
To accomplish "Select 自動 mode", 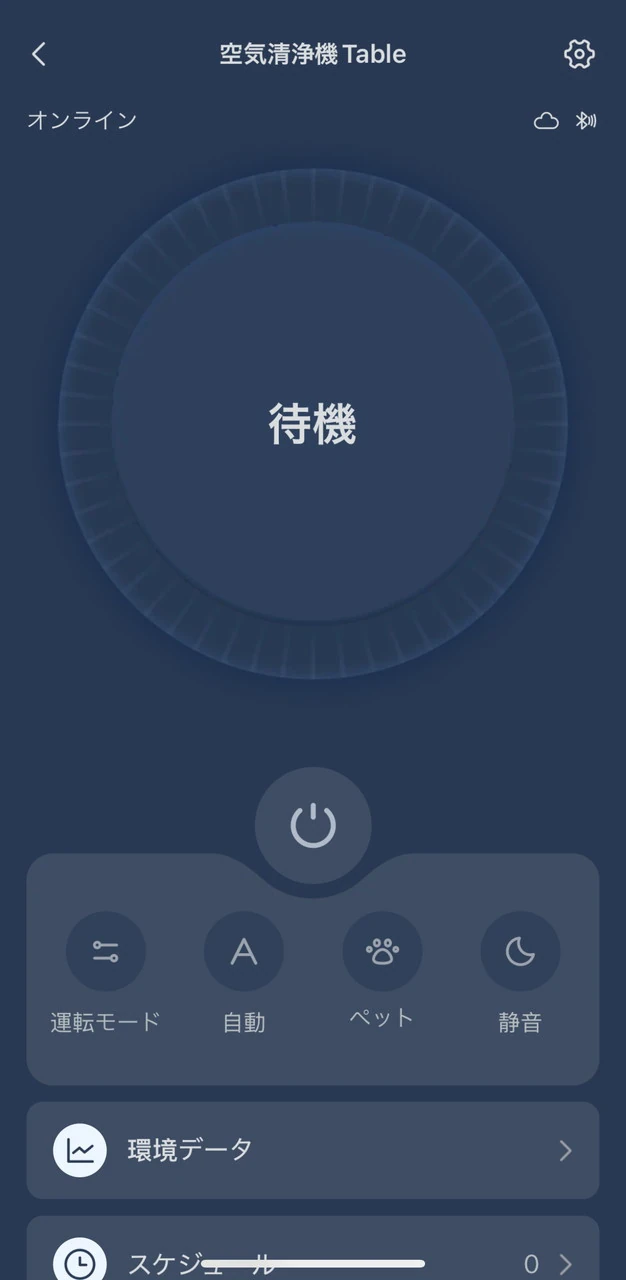I will point(244,952).
